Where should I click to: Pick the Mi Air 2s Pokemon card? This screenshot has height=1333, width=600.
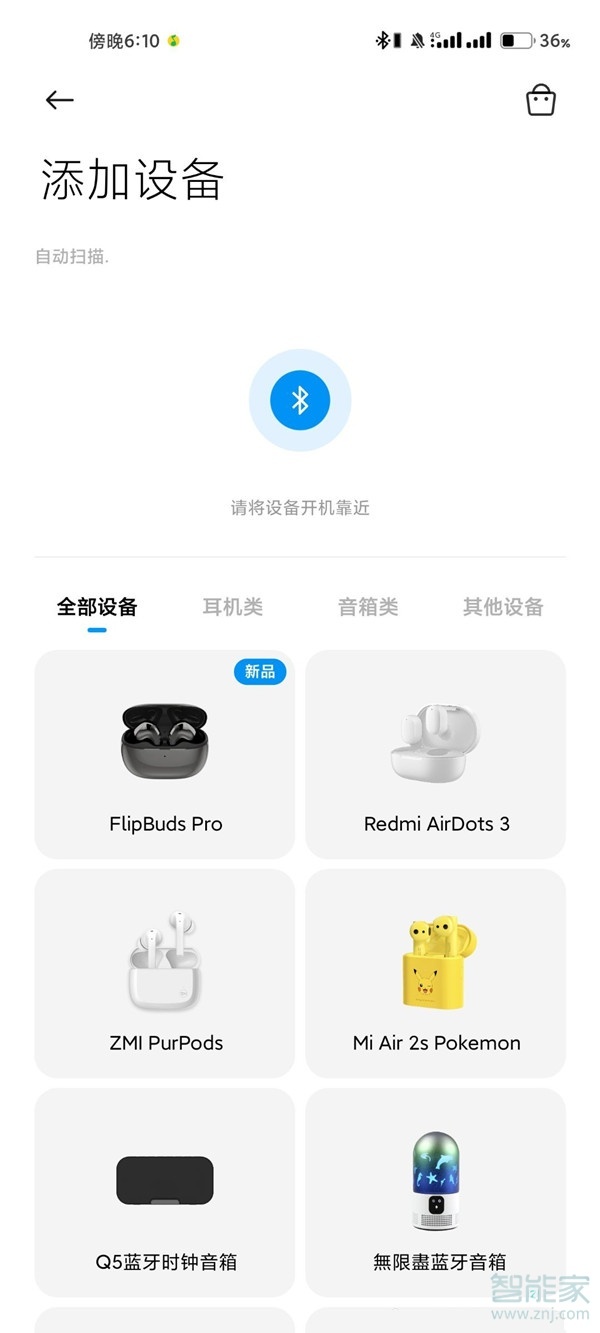coord(436,973)
